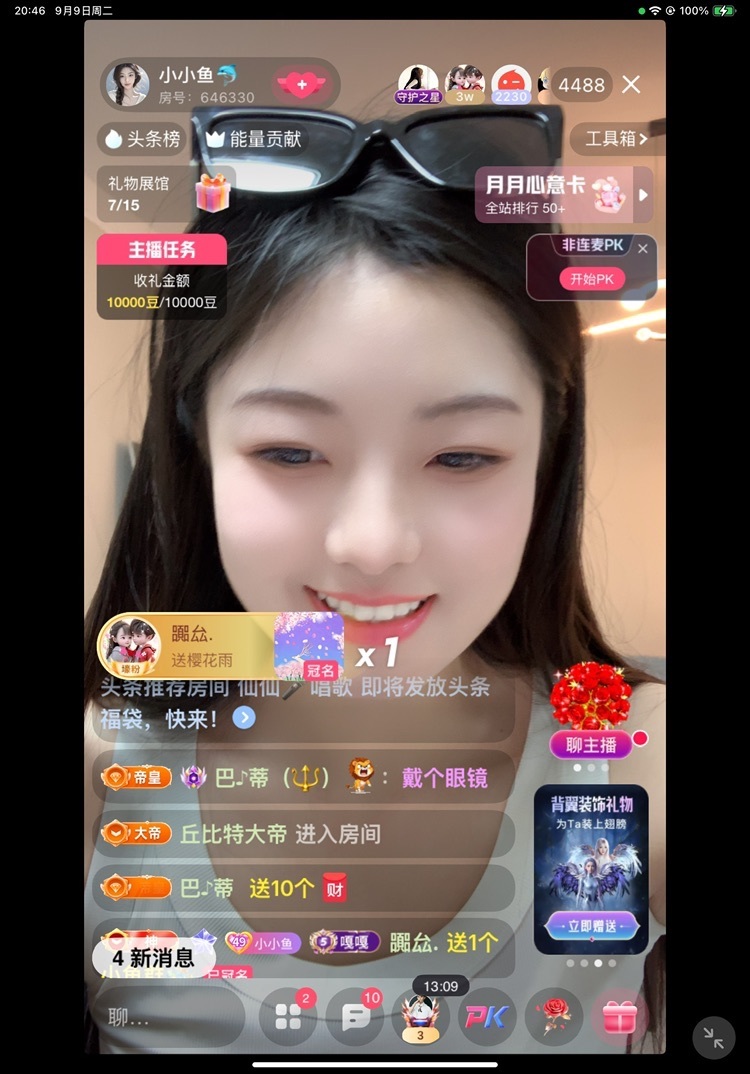Follow the streamer 小小鱼
The width and height of the screenshot is (750, 1074).
coord(301,85)
